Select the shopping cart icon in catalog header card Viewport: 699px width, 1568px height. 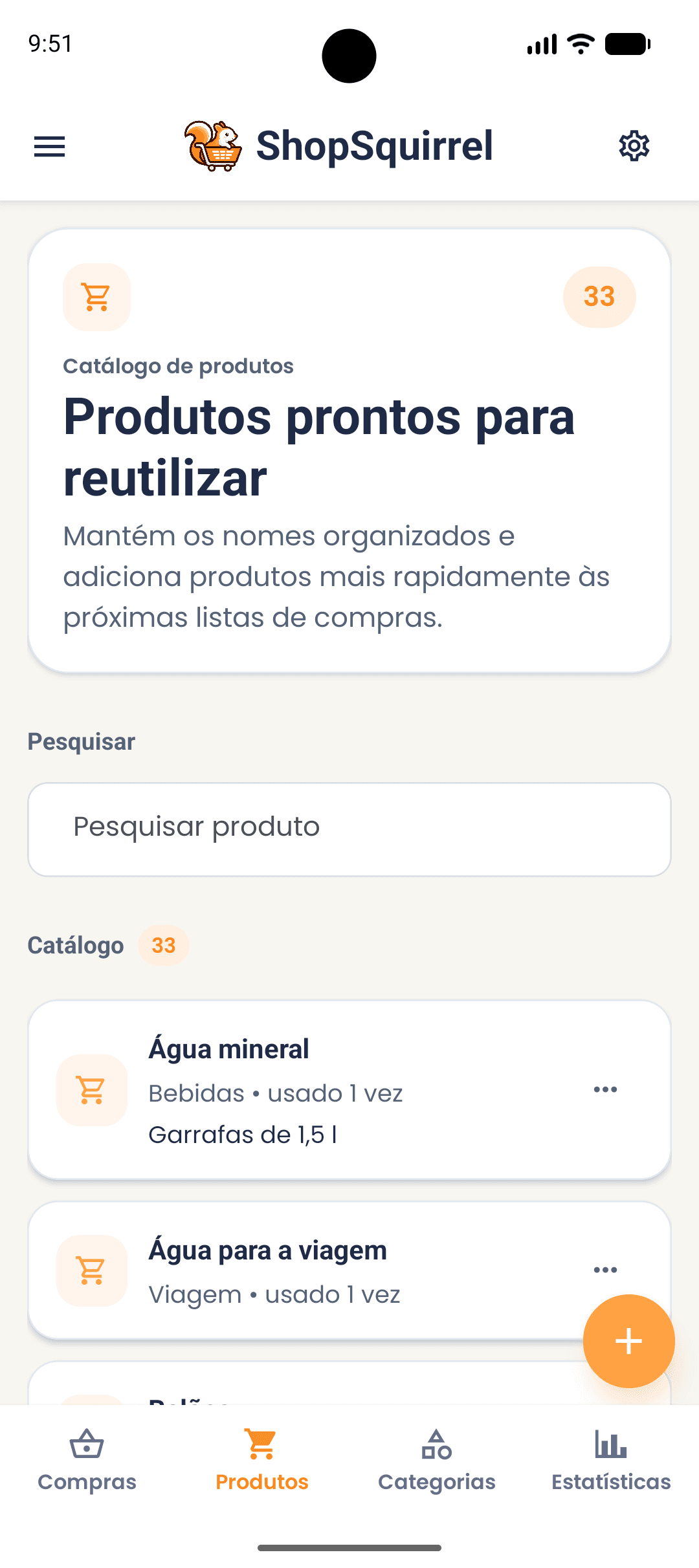tap(96, 296)
